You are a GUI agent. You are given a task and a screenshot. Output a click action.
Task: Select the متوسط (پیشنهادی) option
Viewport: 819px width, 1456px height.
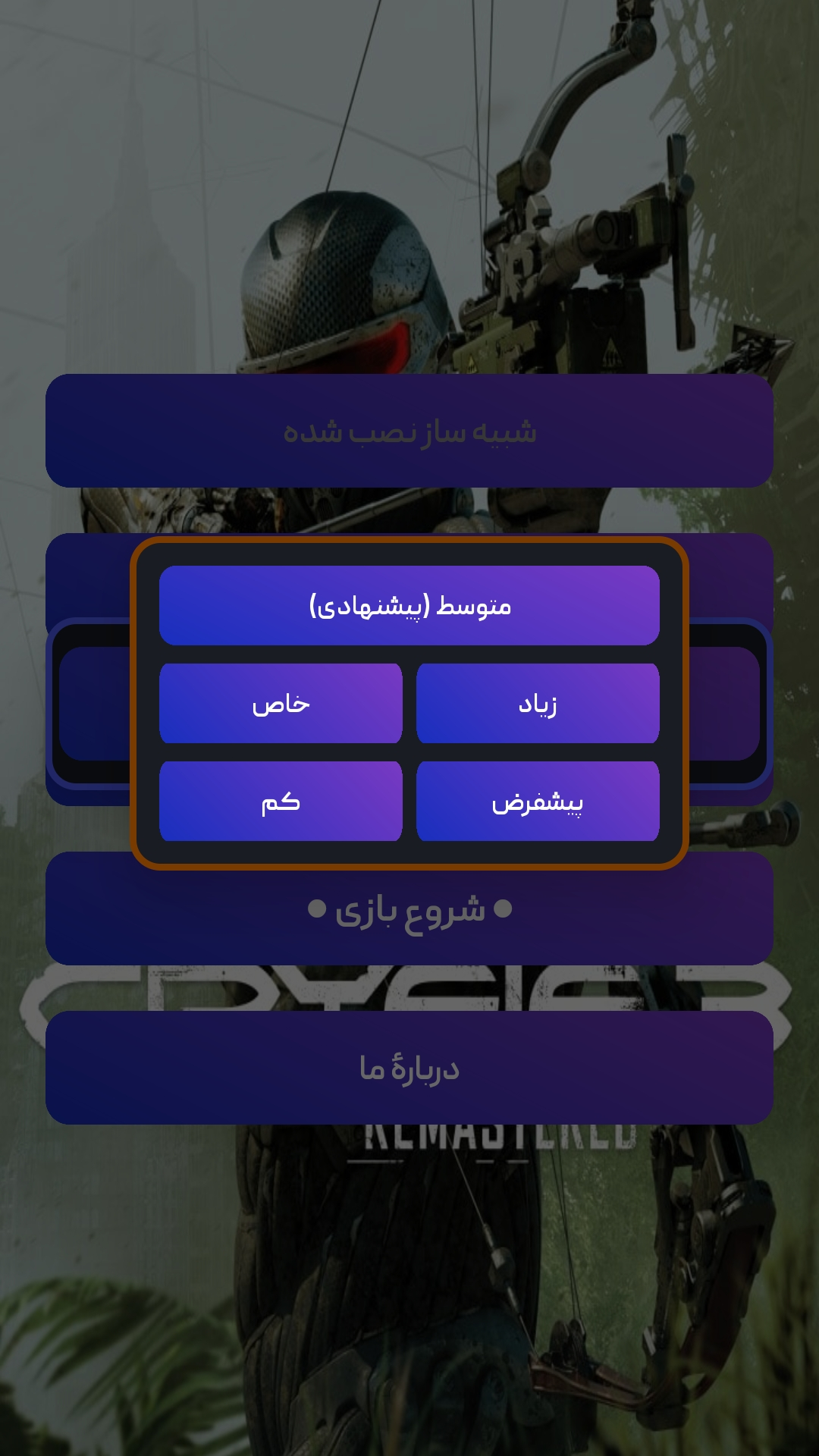pyautogui.click(x=409, y=605)
